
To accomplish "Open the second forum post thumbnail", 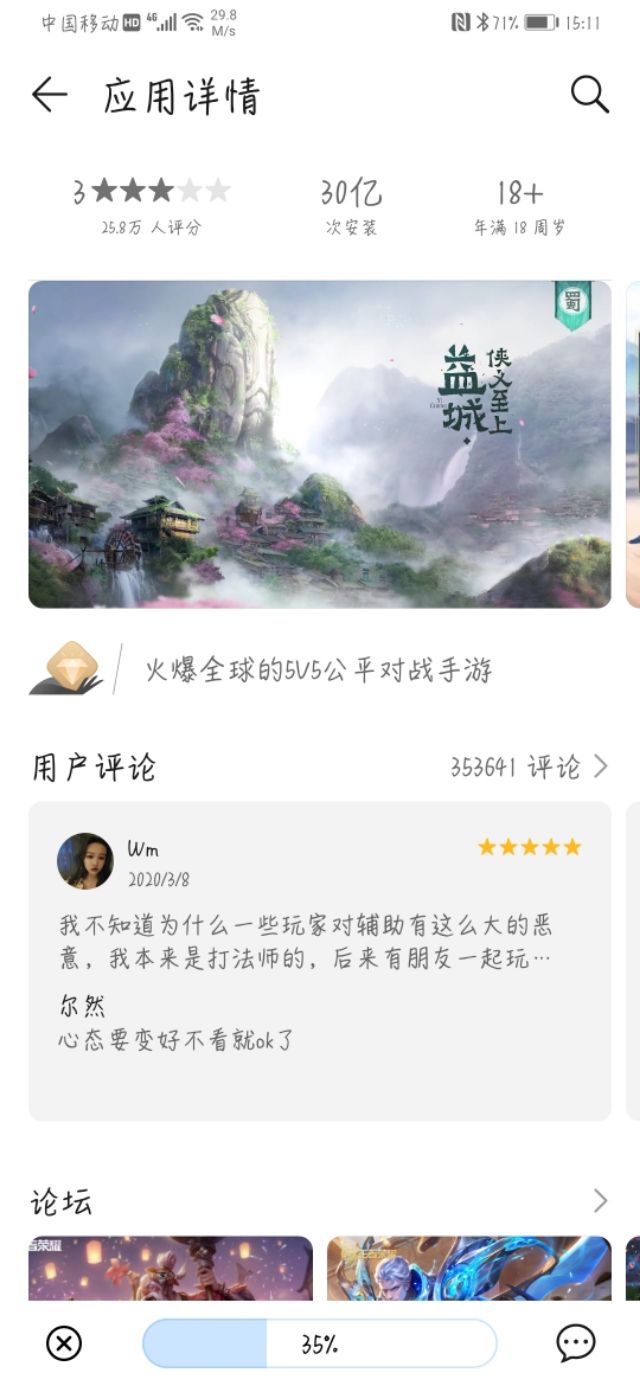I will pyautogui.click(x=468, y=1268).
